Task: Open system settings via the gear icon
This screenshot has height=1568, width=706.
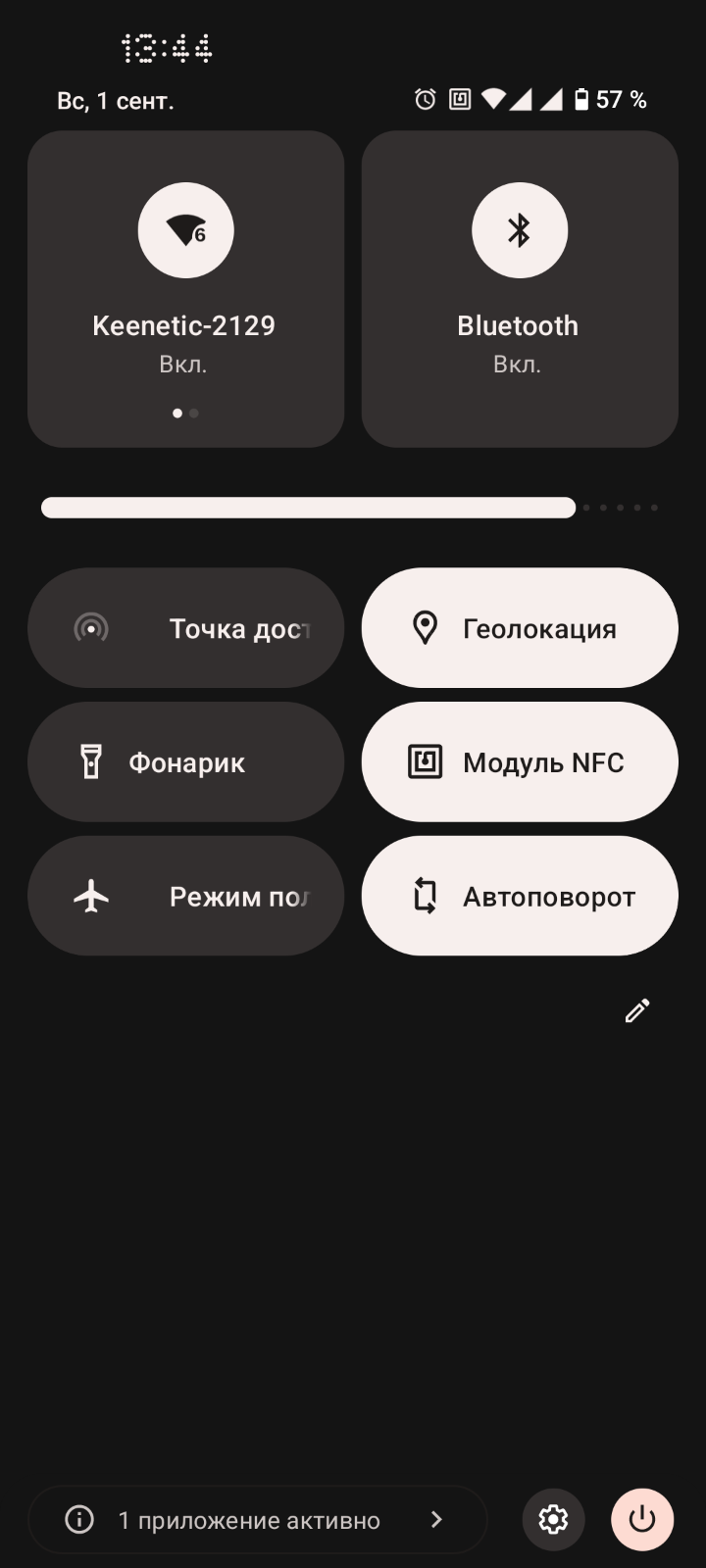Action: (x=554, y=1520)
